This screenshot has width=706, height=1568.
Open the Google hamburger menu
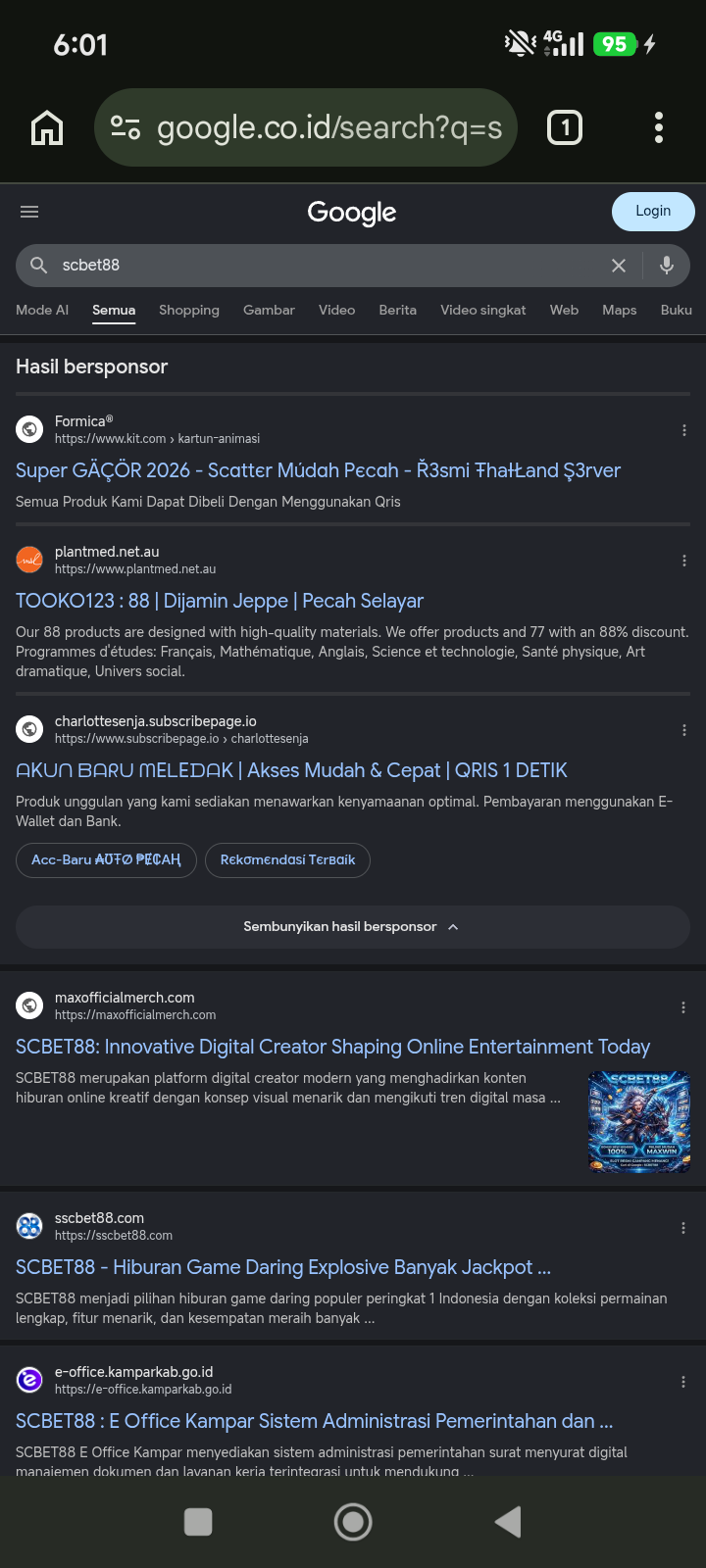click(29, 212)
